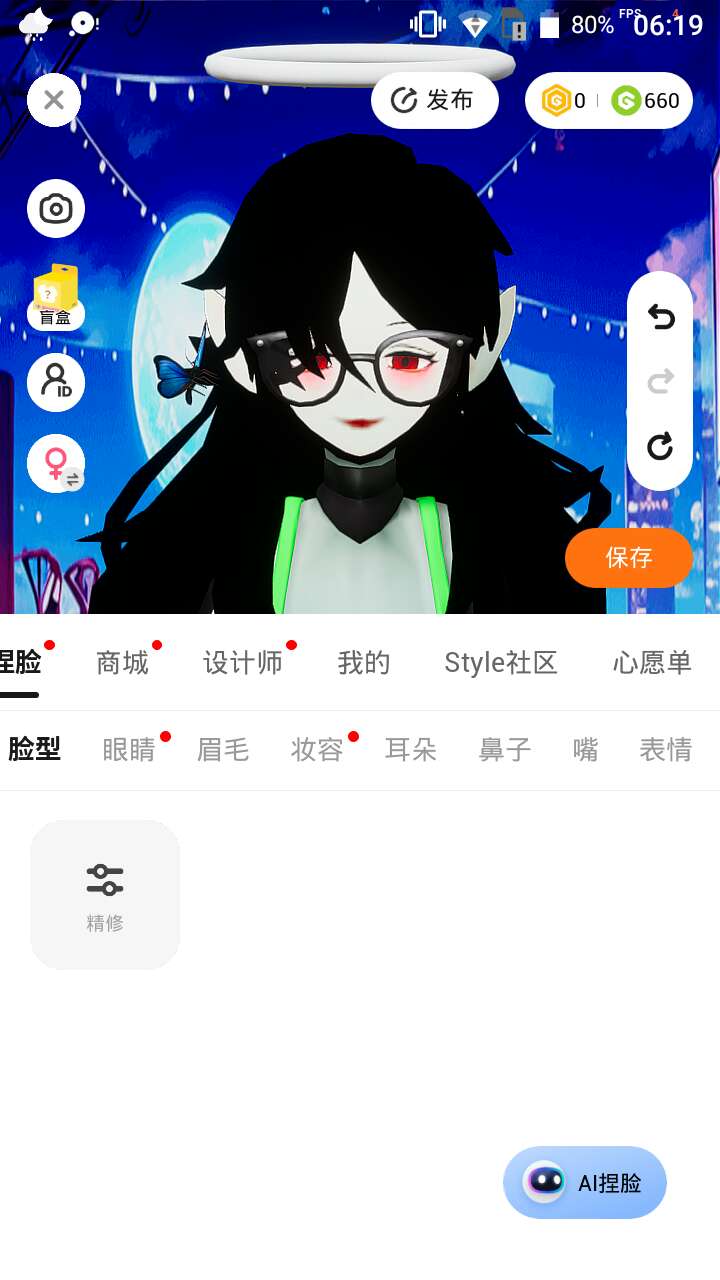Open the coin balance showing 660
This screenshot has height=1280, width=720.
pyautogui.click(x=646, y=100)
